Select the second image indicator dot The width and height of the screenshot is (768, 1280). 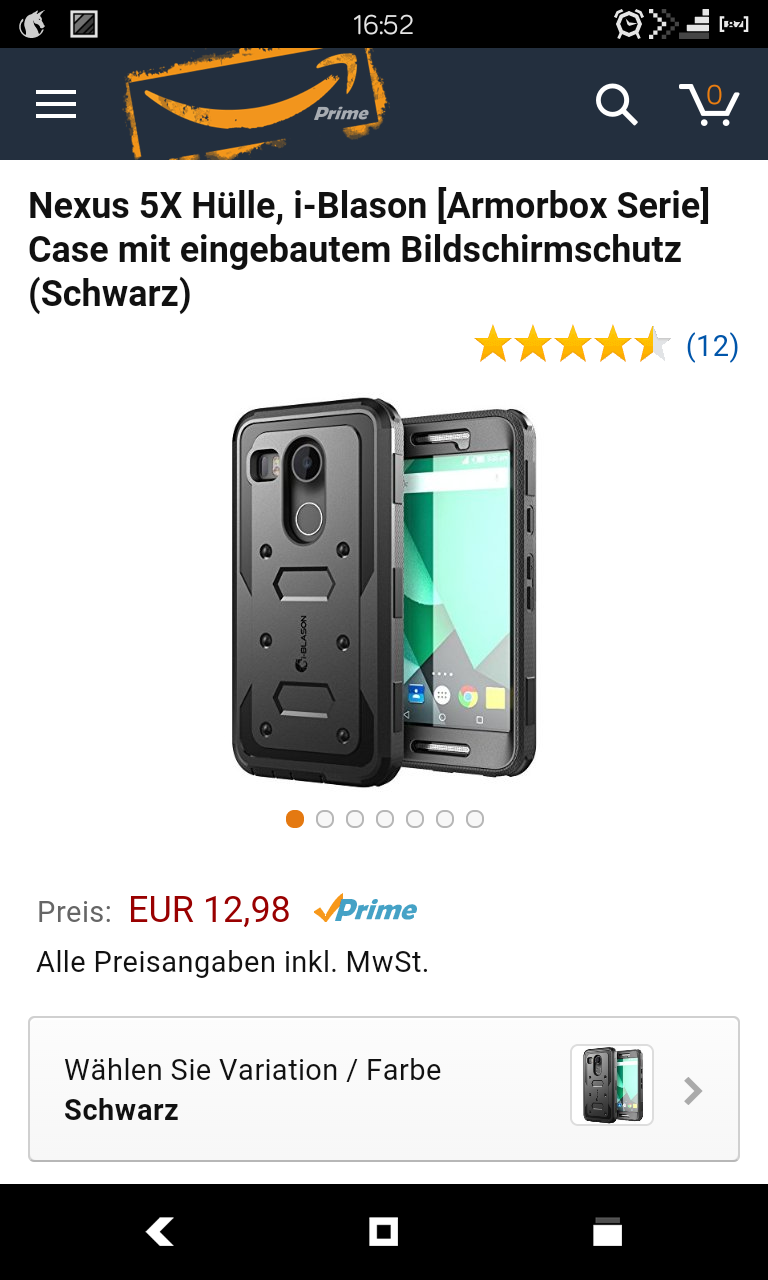pos(325,819)
